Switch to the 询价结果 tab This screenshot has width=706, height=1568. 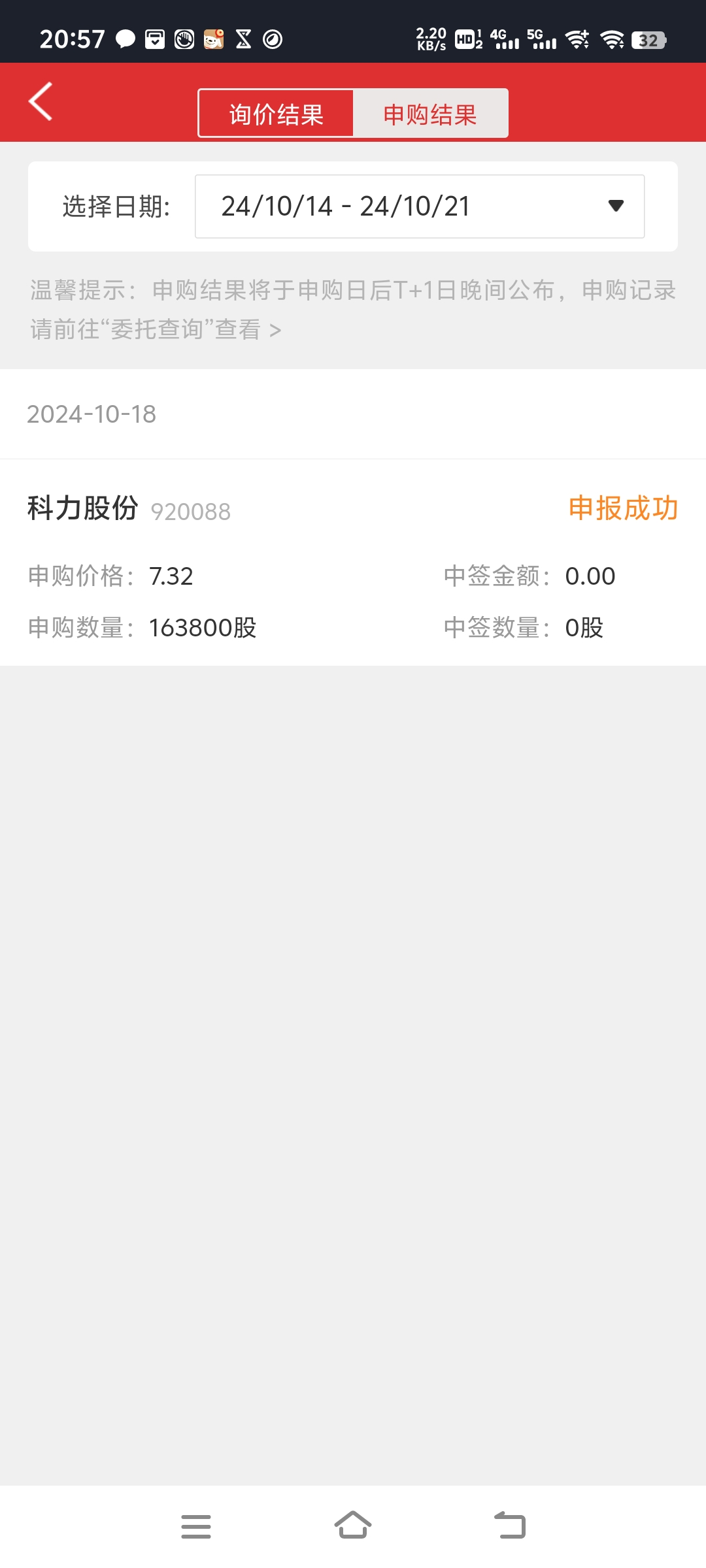coord(276,114)
